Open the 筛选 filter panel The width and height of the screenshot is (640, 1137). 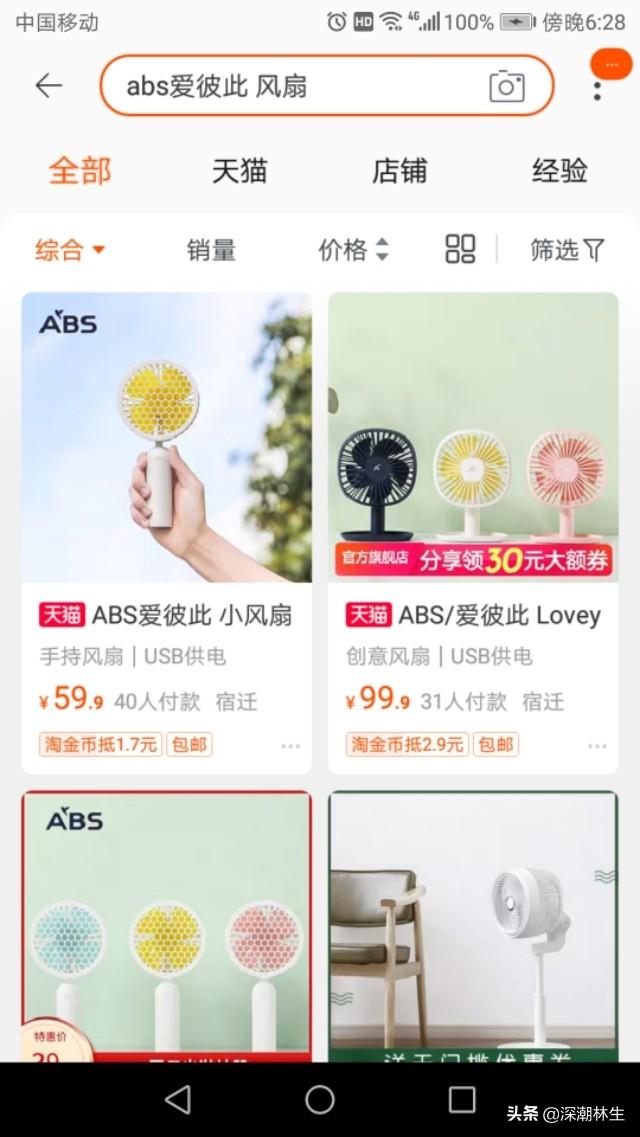tap(567, 250)
